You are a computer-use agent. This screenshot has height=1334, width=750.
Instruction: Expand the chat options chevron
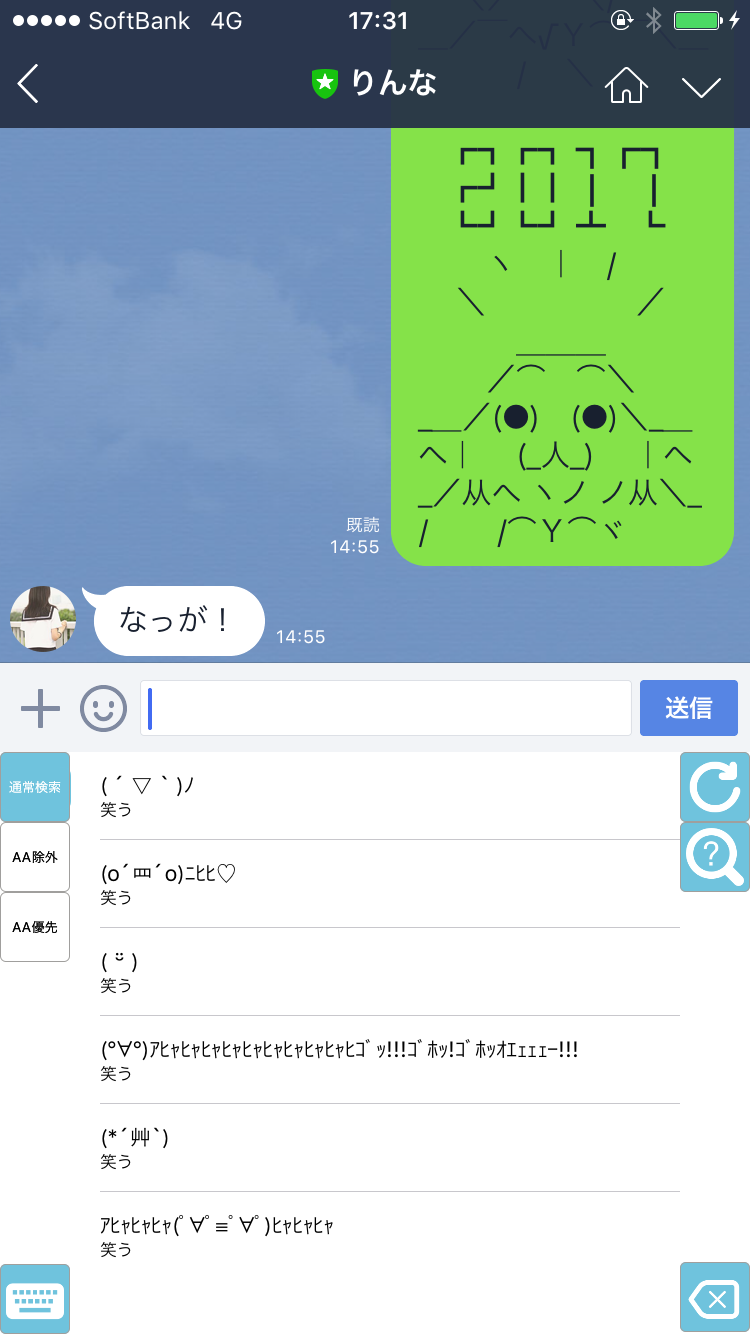click(x=701, y=86)
